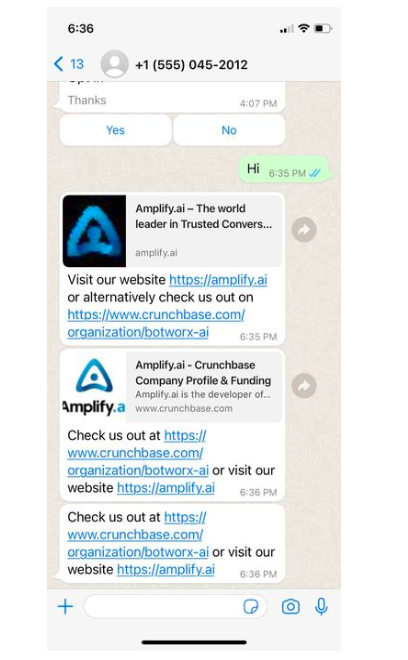This screenshot has height=660, width=408.
Task: Follow the https://amplify.ai link in the 6:35 PM message
Action: point(218,280)
